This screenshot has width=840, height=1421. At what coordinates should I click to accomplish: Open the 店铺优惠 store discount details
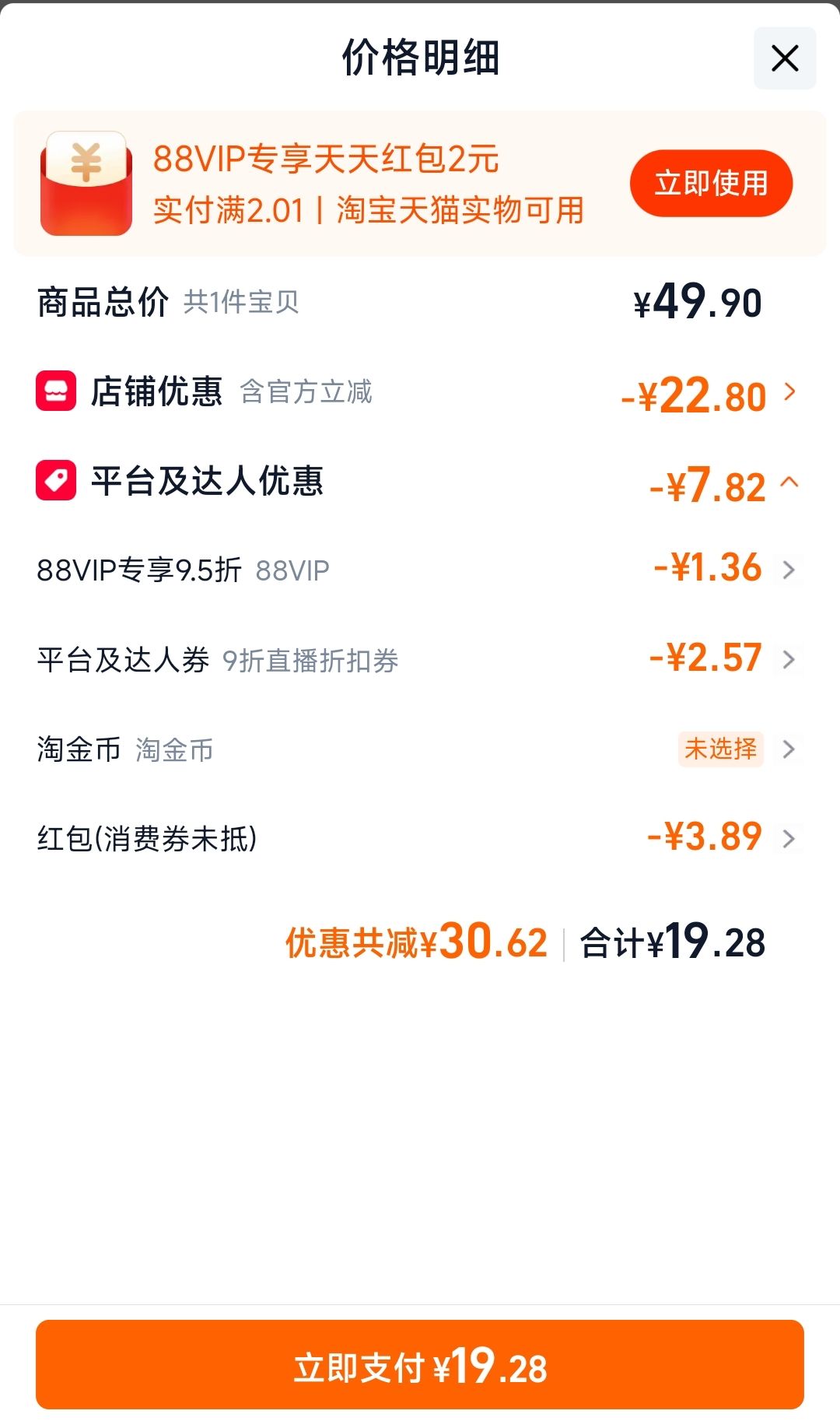pos(420,391)
